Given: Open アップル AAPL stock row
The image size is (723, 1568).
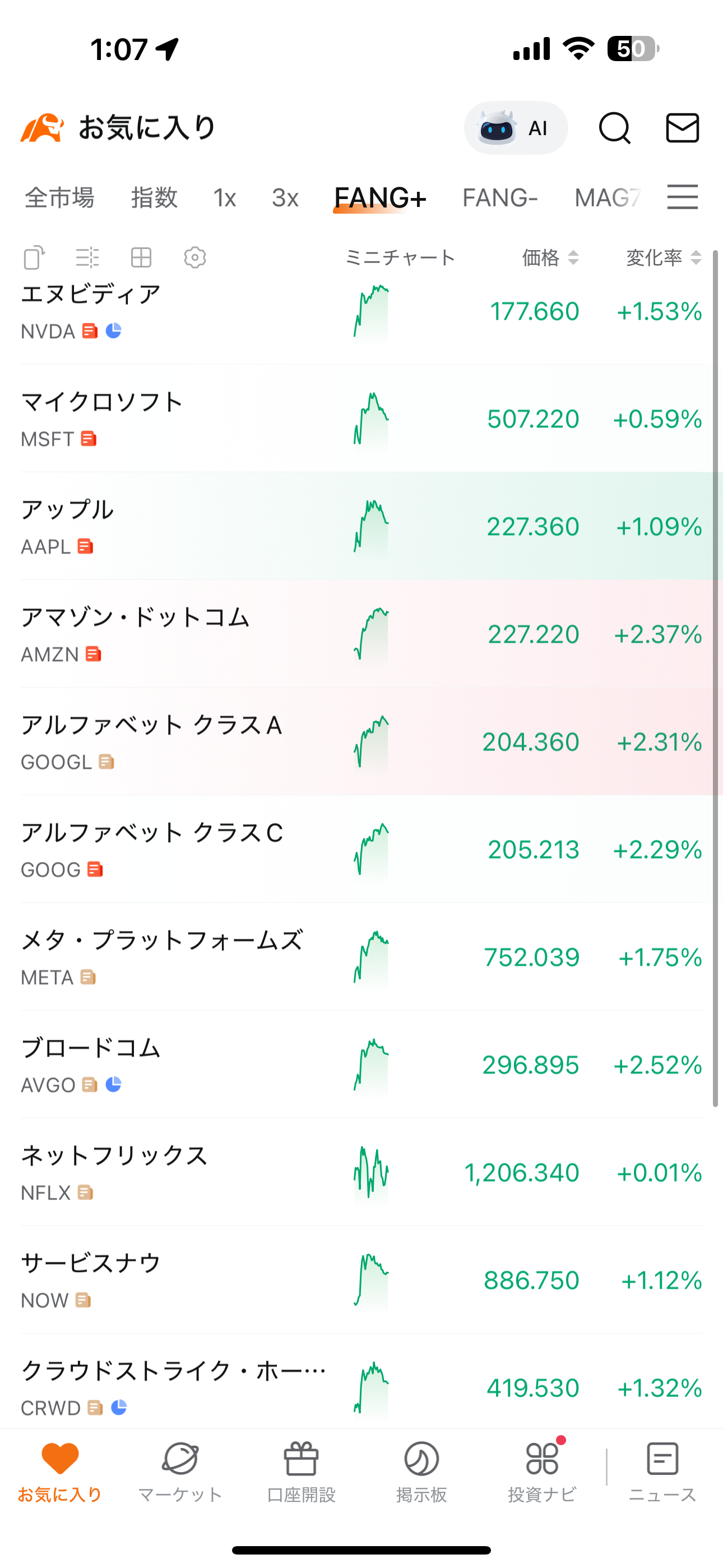Looking at the screenshot, I should click(361, 527).
